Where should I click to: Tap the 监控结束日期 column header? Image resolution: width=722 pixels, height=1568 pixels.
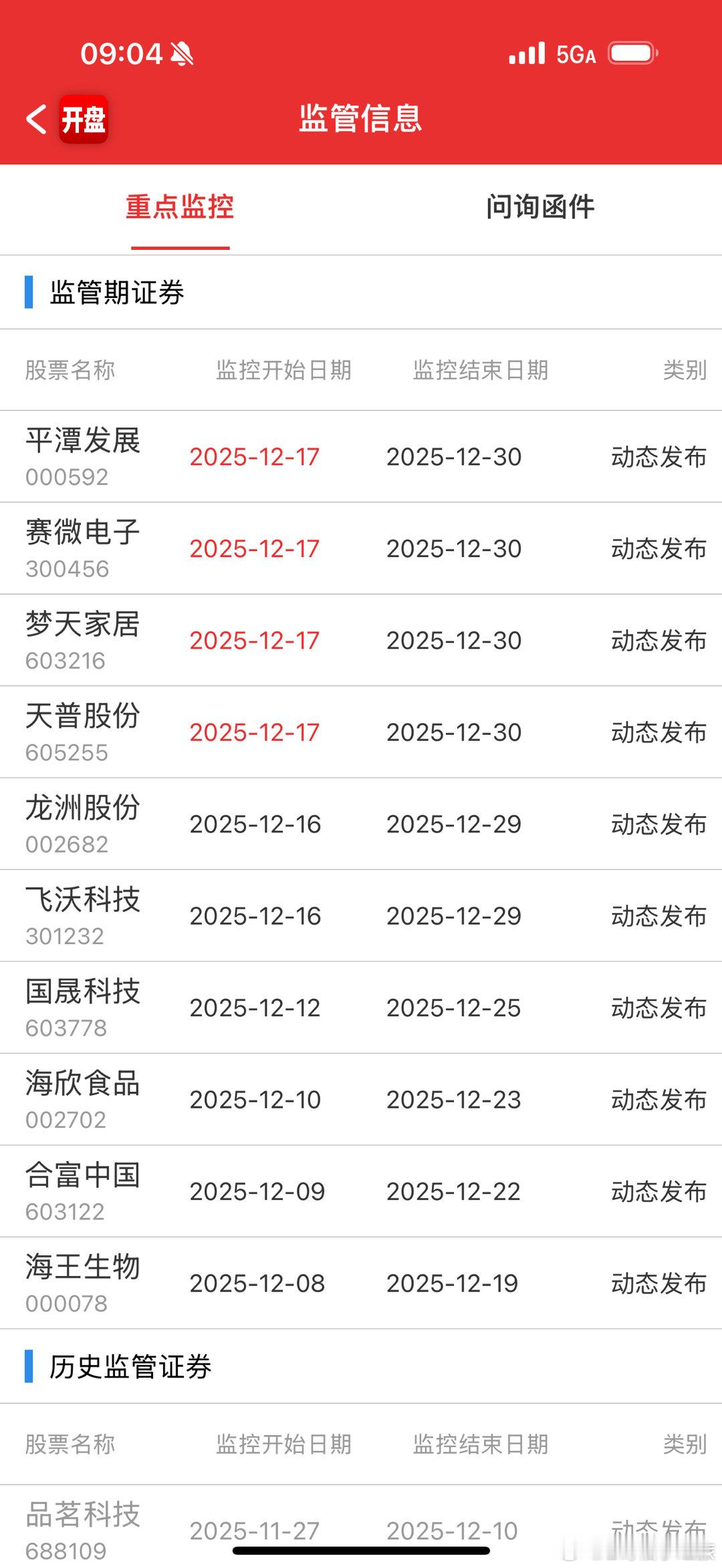(483, 372)
